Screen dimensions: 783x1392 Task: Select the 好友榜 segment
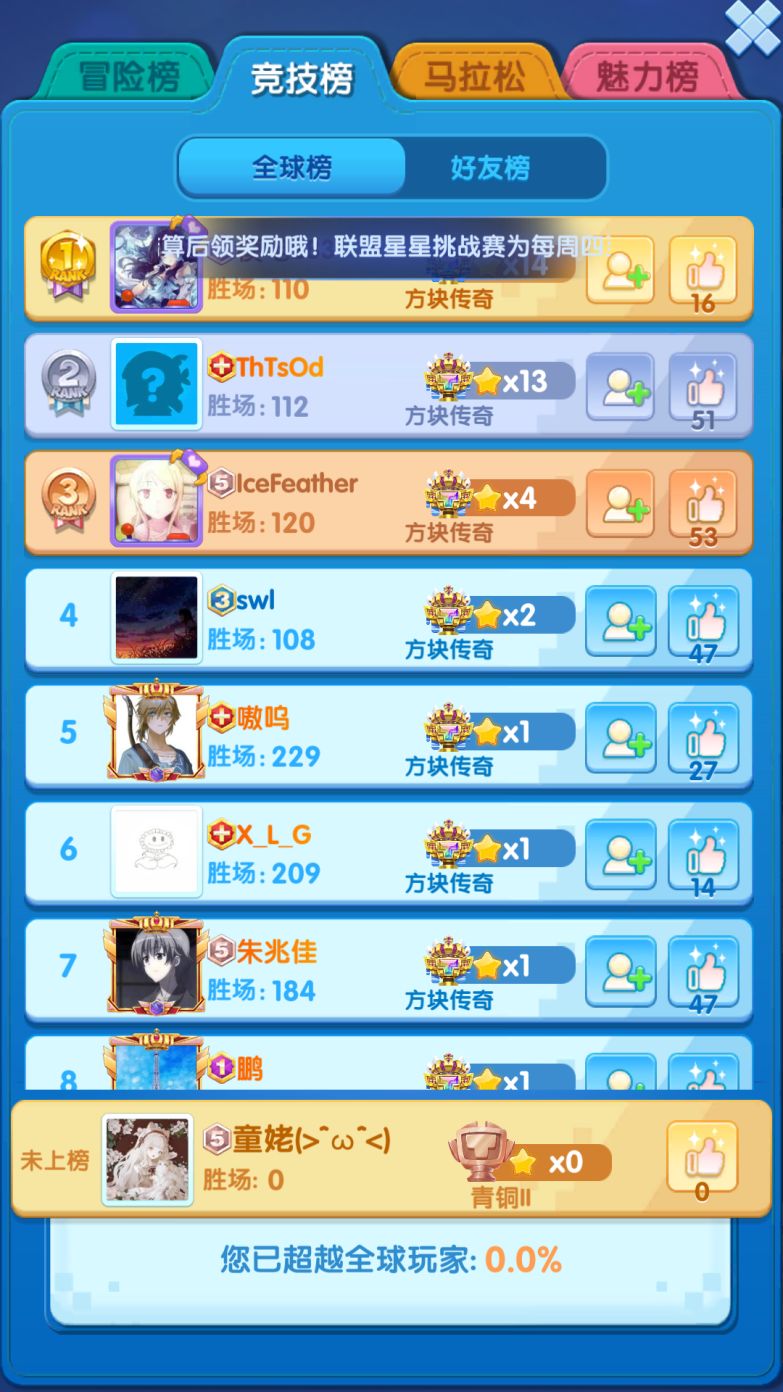pyautogui.click(x=490, y=168)
